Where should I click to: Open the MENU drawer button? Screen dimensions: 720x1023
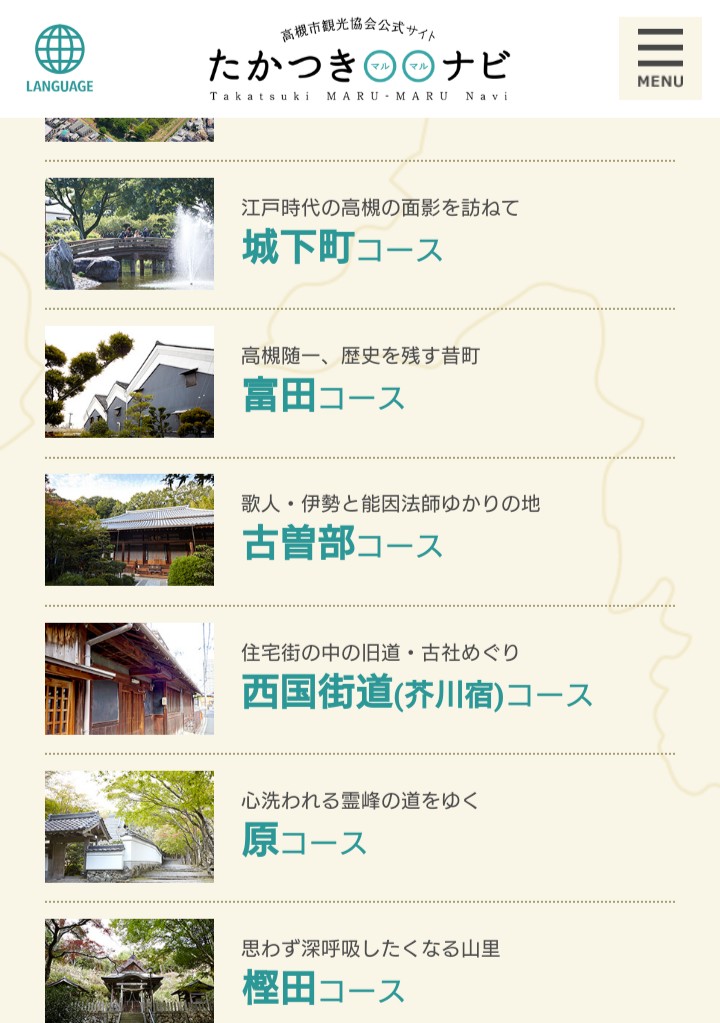click(x=660, y=58)
